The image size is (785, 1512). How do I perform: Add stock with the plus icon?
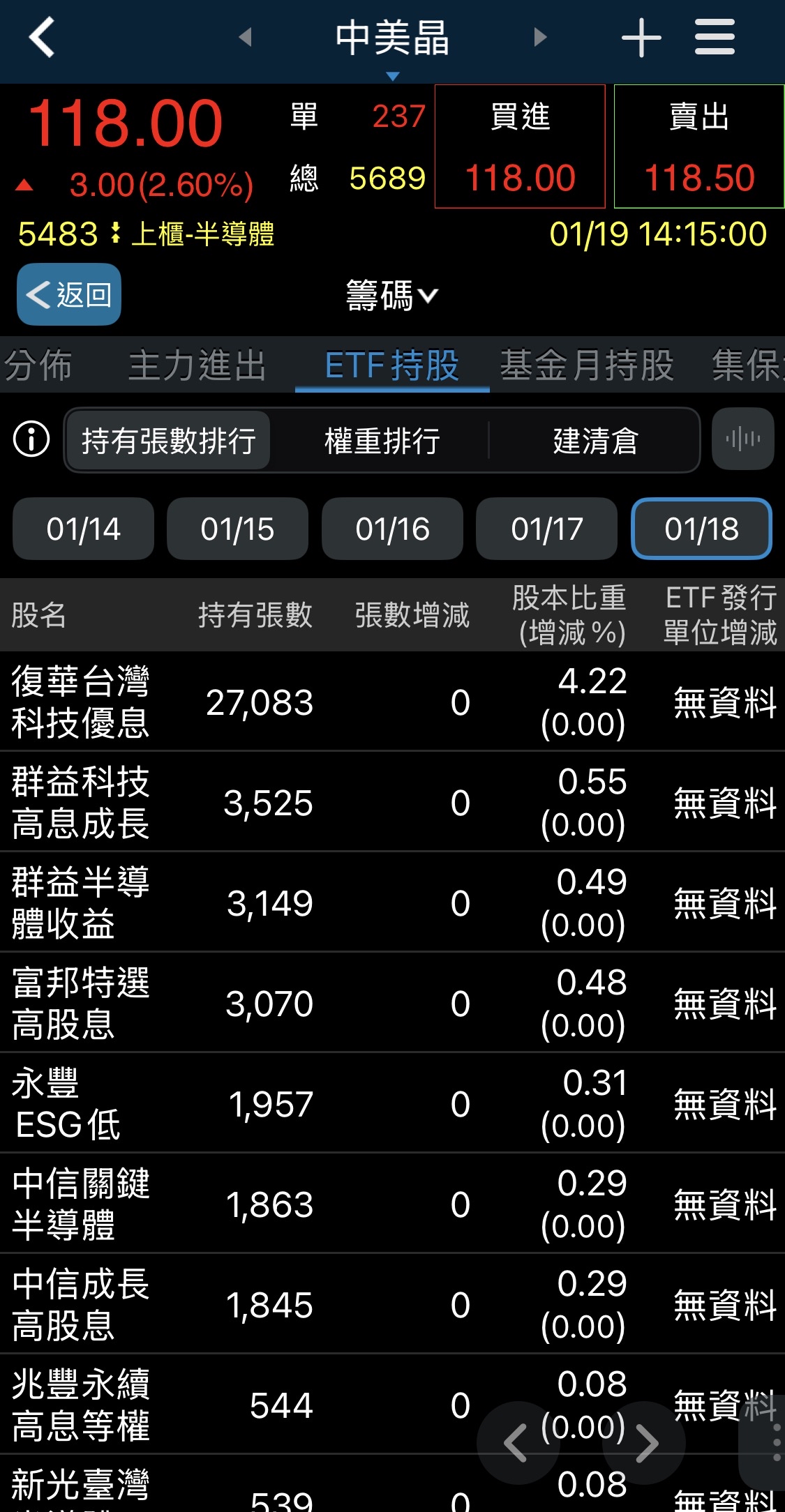point(641,37)
